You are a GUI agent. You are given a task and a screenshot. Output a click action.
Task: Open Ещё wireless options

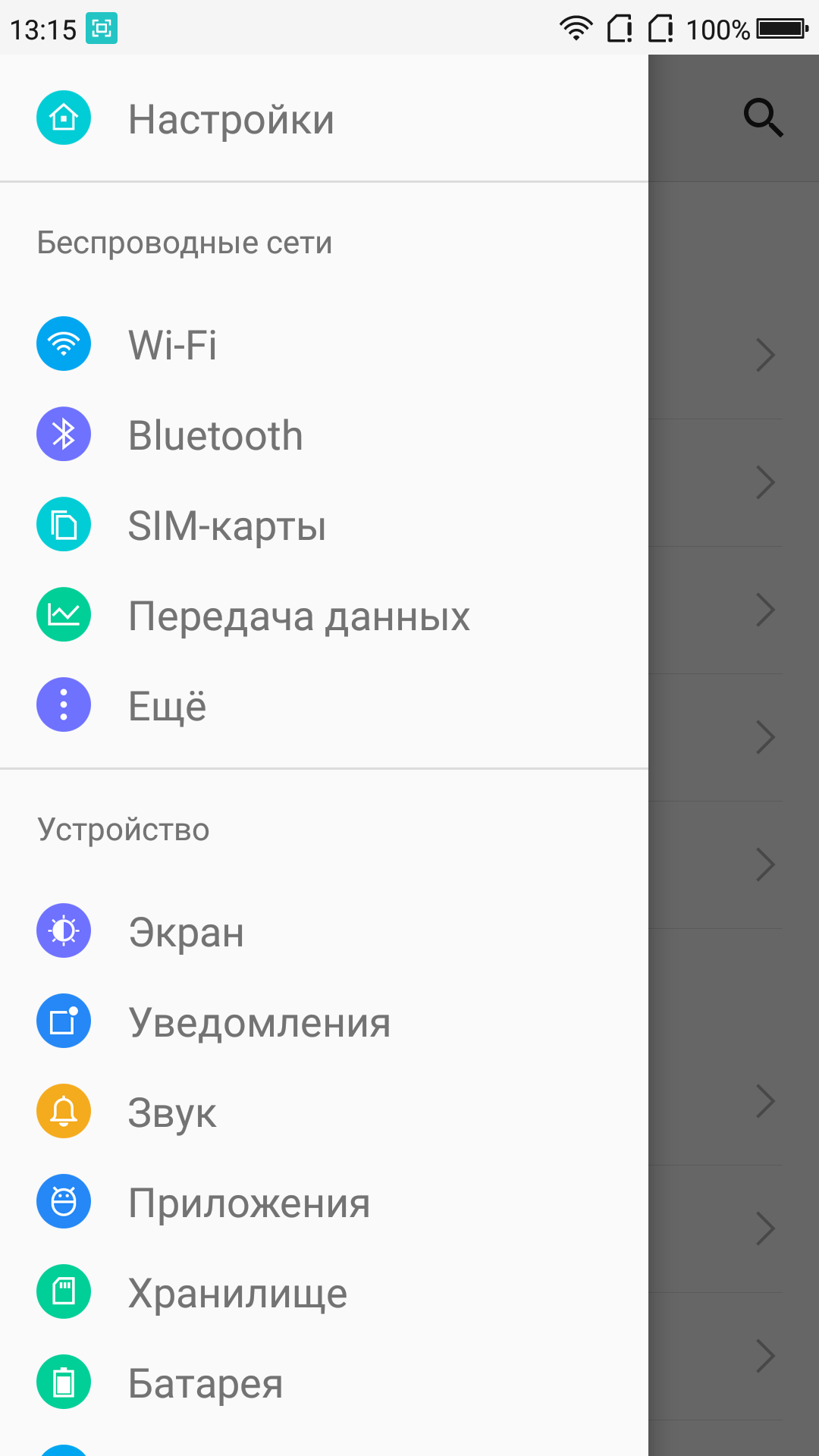(x=167, y=706)
